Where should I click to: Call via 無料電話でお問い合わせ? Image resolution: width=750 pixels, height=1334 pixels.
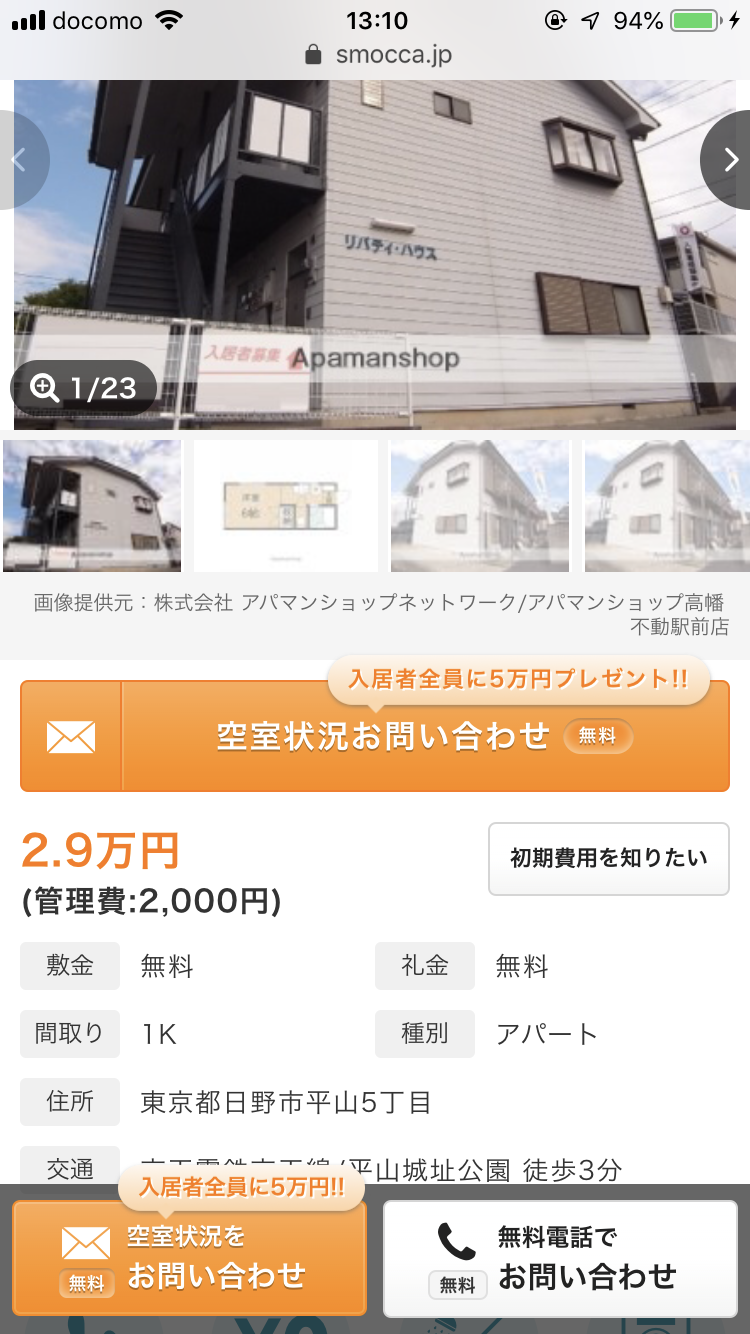point(560,1258)
